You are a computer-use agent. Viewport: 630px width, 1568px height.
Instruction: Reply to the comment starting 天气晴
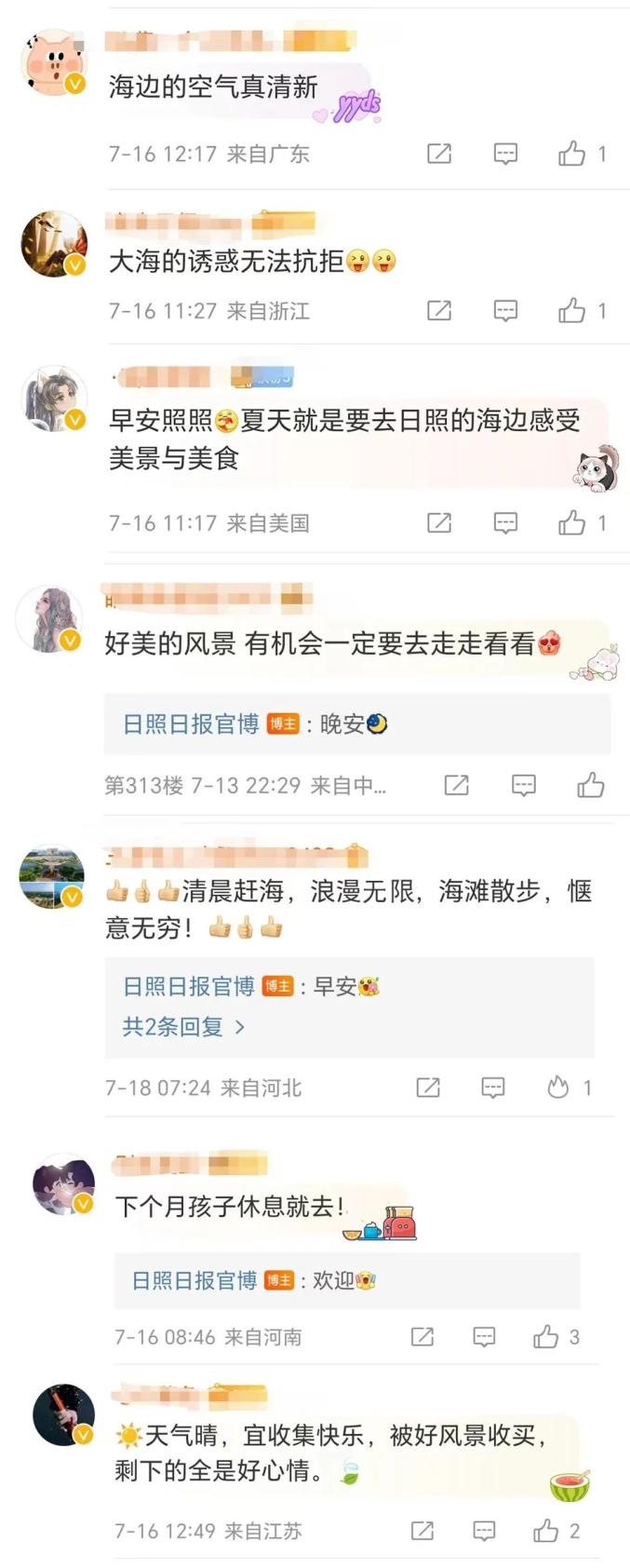tap(484, 1530)
